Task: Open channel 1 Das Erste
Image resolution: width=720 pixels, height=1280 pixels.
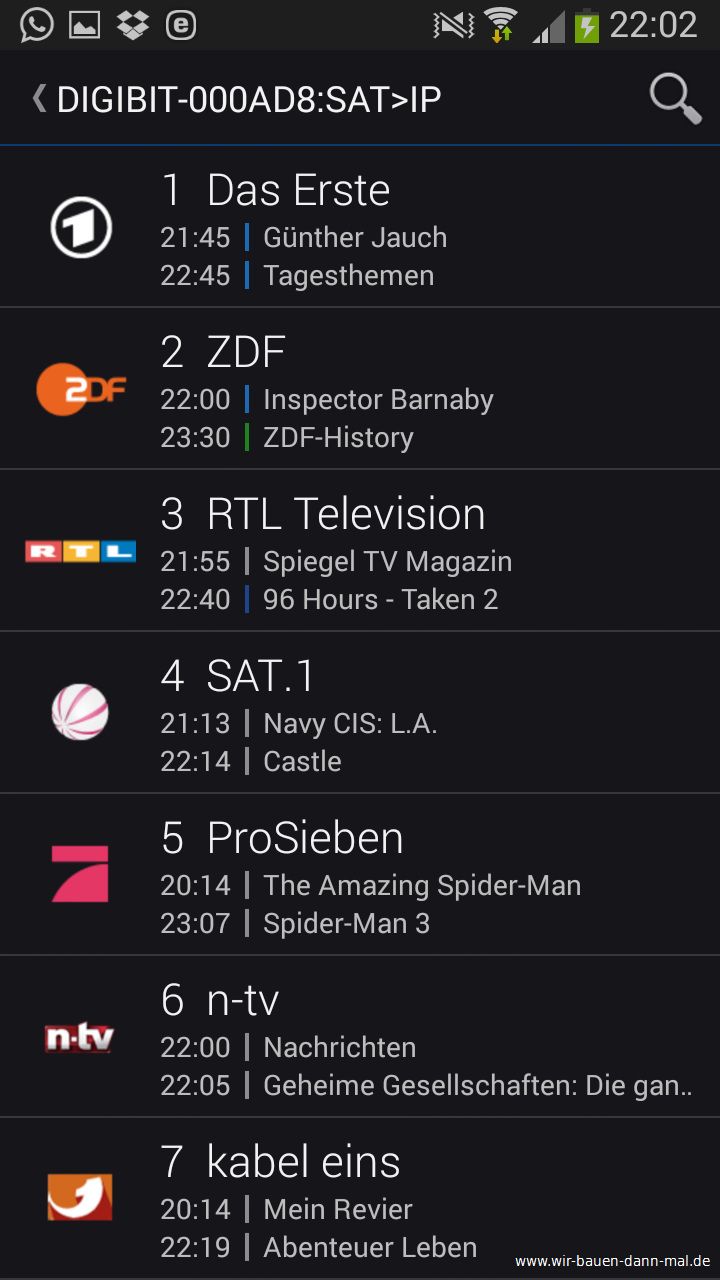Action: pos(360,227)
